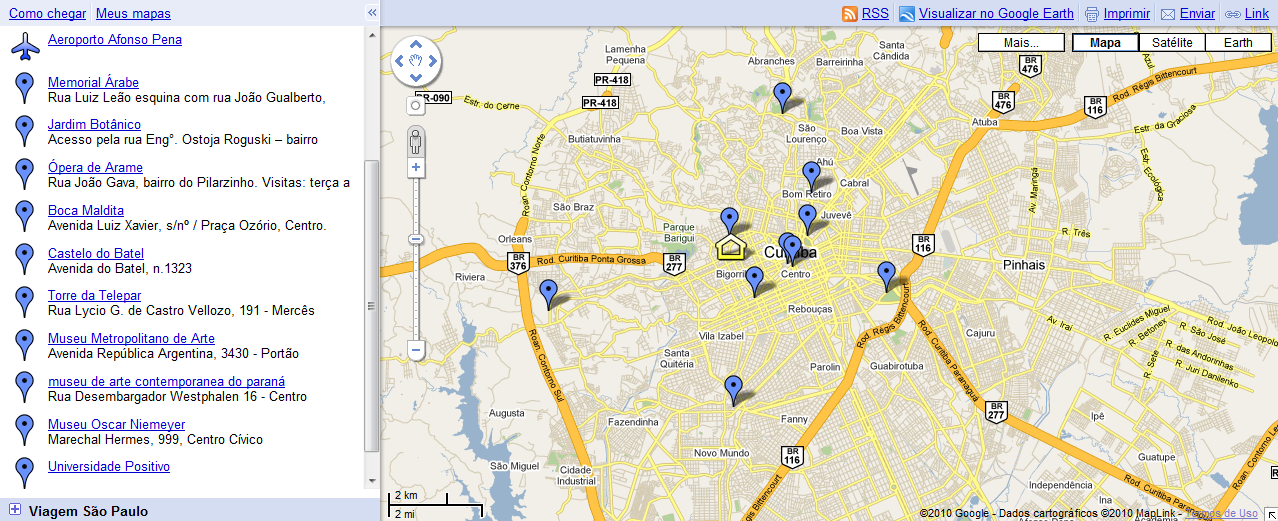Switch to Earth view
Image resolution: width=1278 pixels, height=521 pixels.
(1238, 43)
